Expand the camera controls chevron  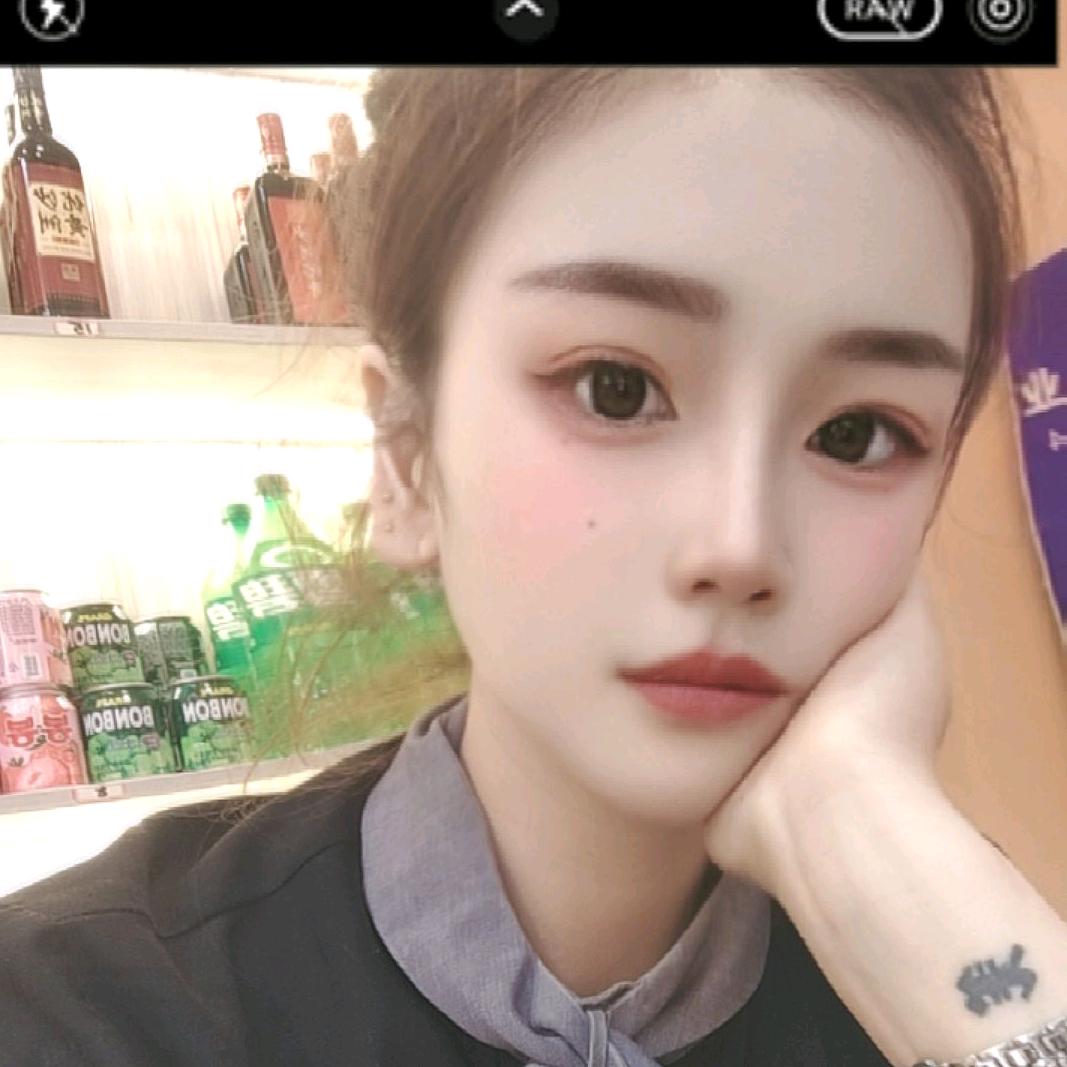526,12
